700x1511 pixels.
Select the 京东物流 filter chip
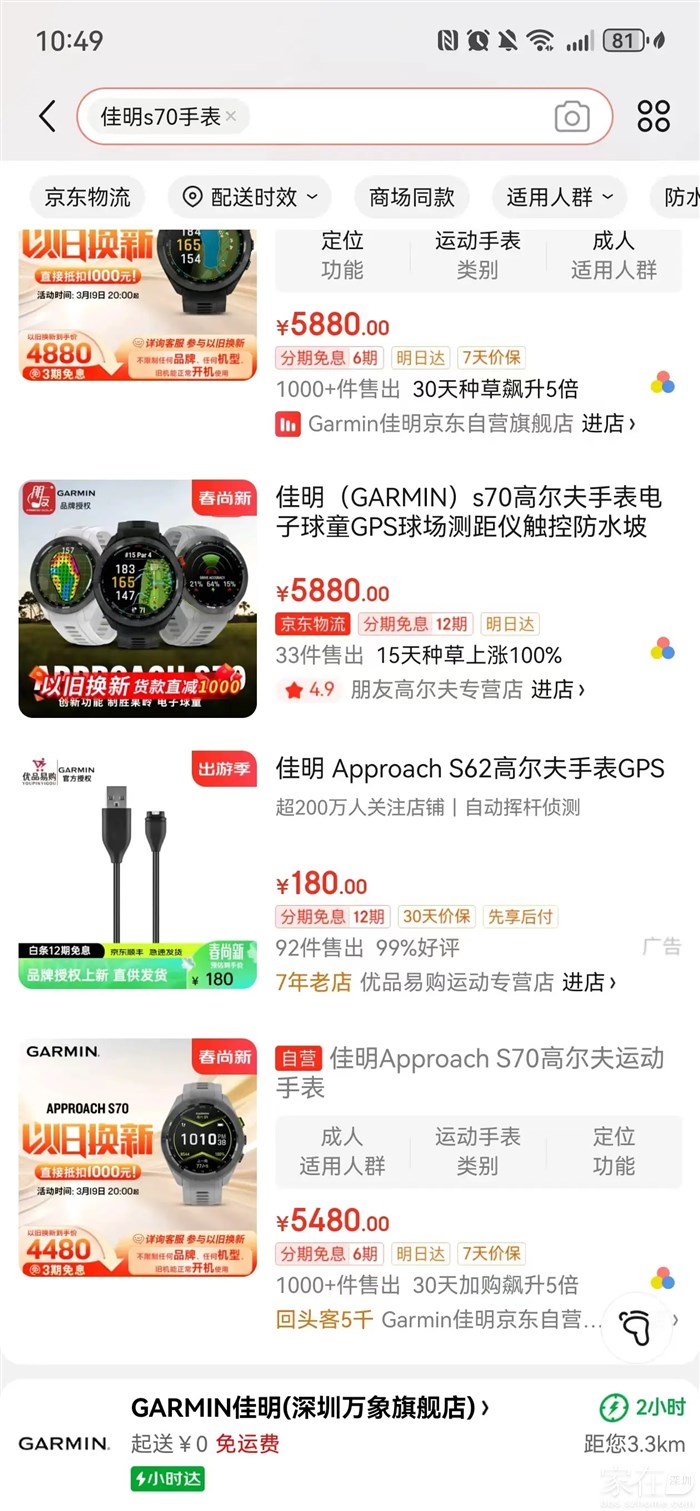point(87,197)
